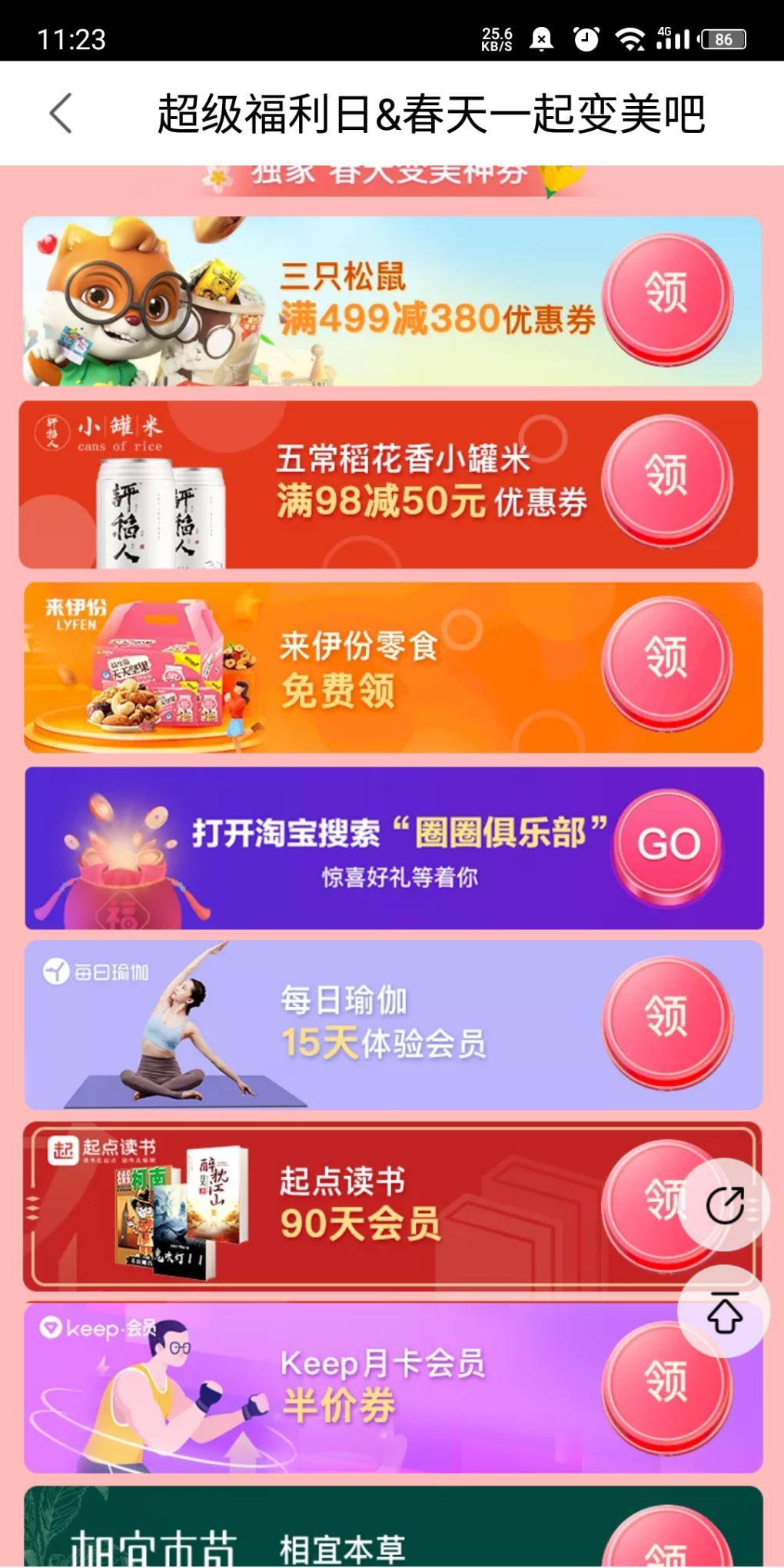This screenshot has width=784, height=1568.
Task: Go back from the 超级福利日 page
Action: pyautogui.click(x=61, y=114)
